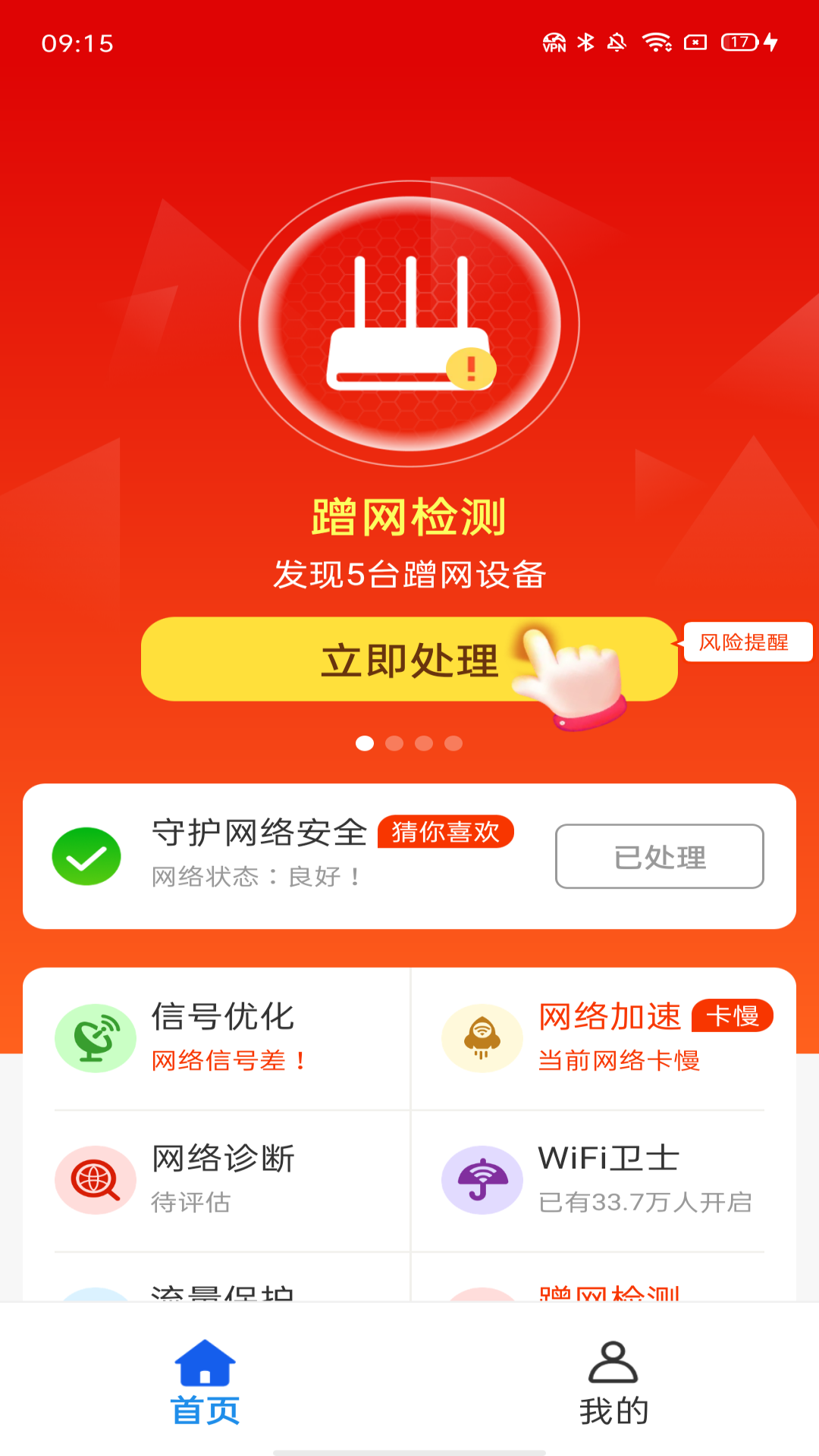Select the second carousel indicator dot

coord(395,745)
